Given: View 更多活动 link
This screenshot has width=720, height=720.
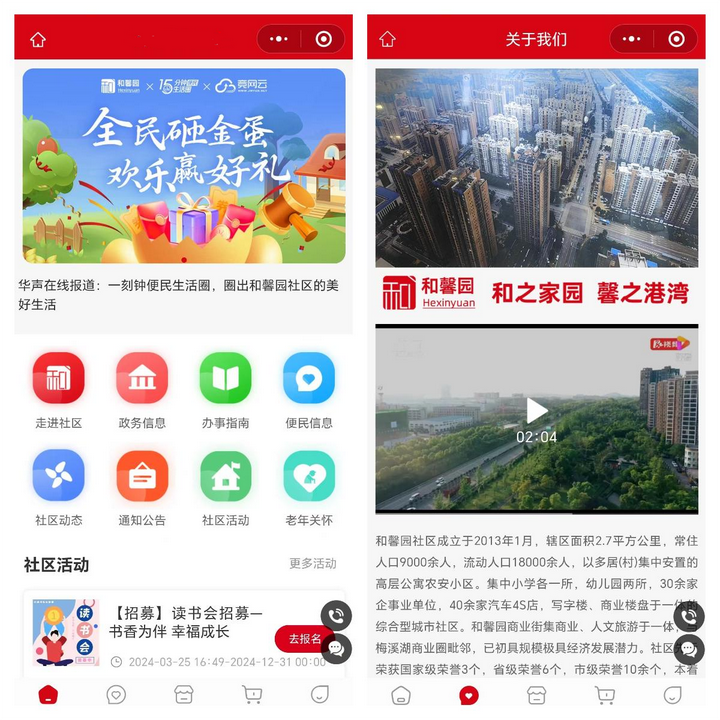Looking at the screenshot, I should point(313,564).
